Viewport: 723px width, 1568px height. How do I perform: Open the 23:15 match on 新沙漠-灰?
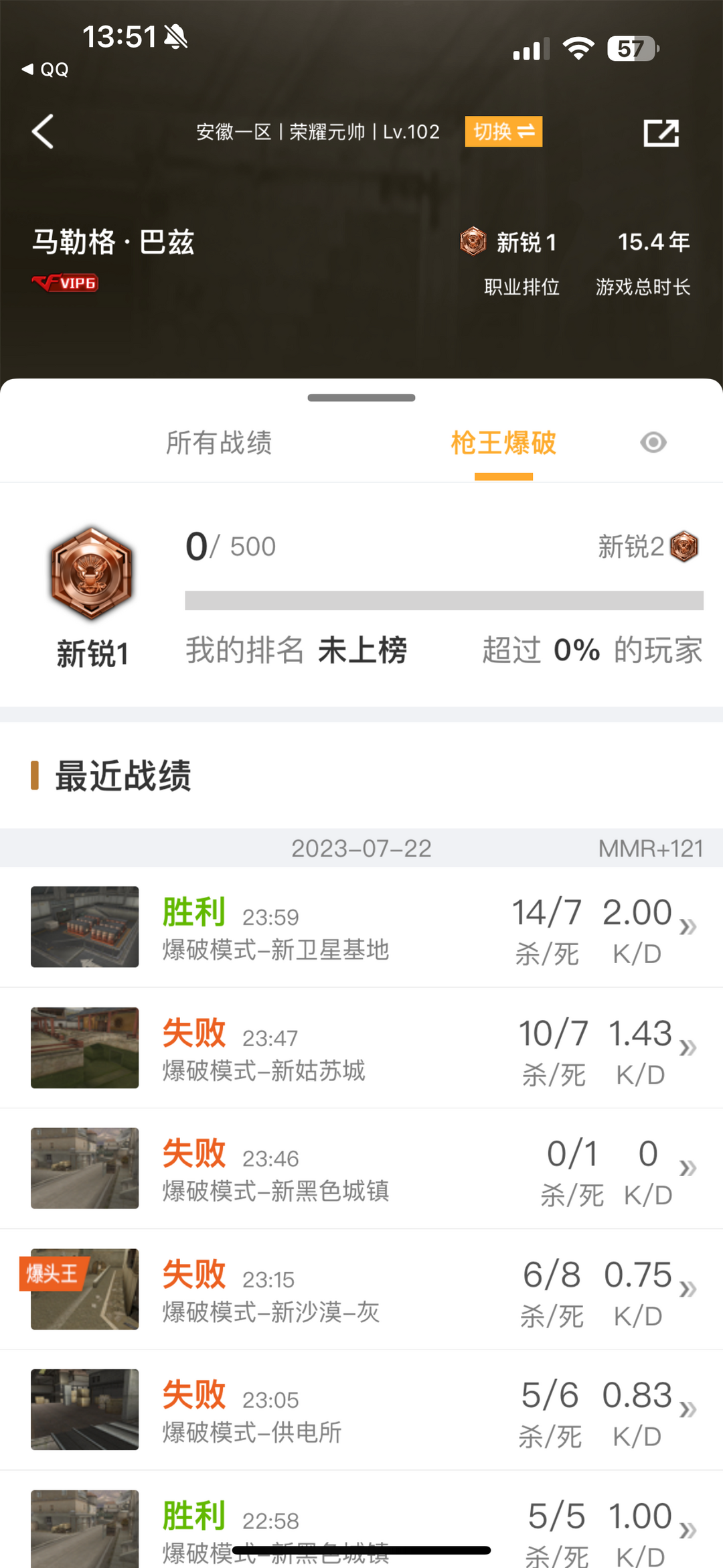pyautogui.click(x=361, y=1289)
